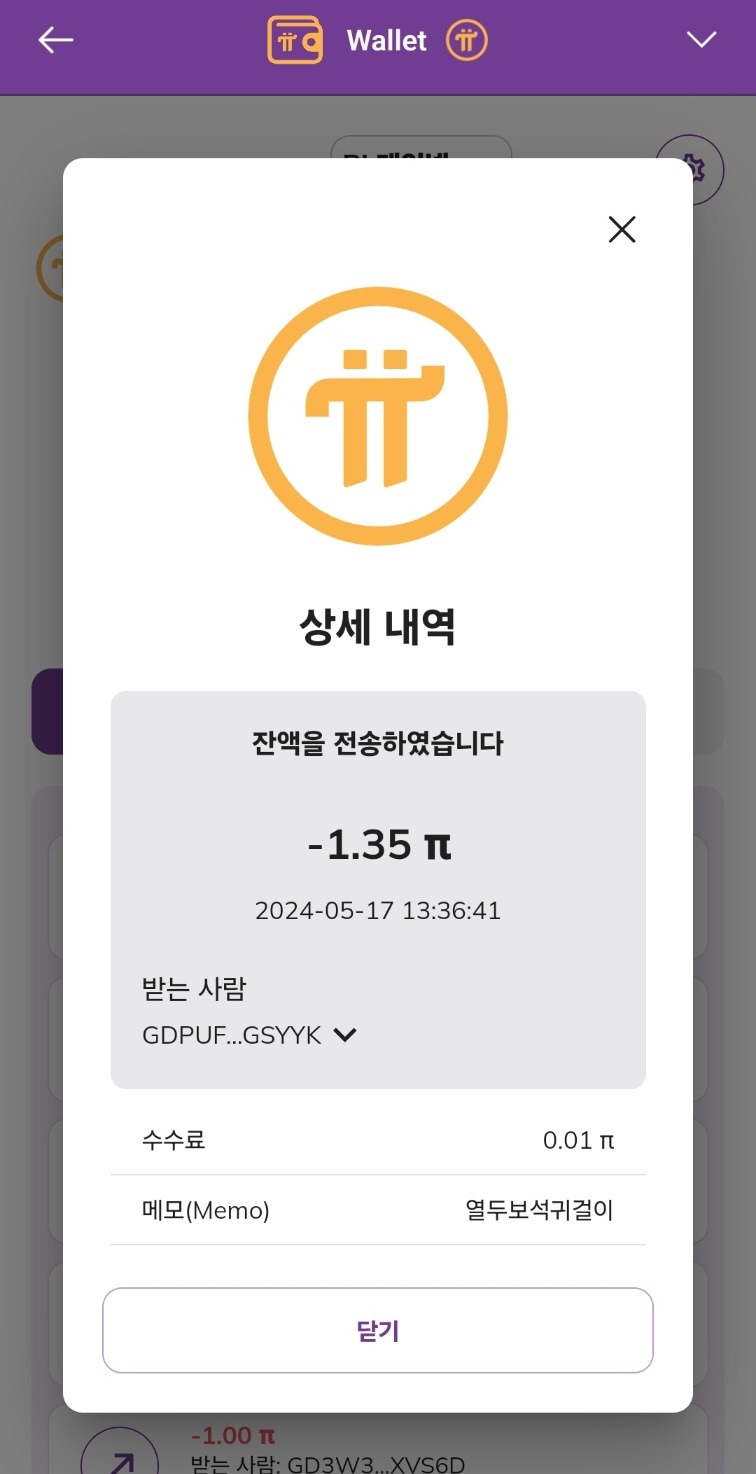Close the transaction detail dialog with X
This screenshot has height=1474, width=756.
pyautogui.click(x=622, y=230)
